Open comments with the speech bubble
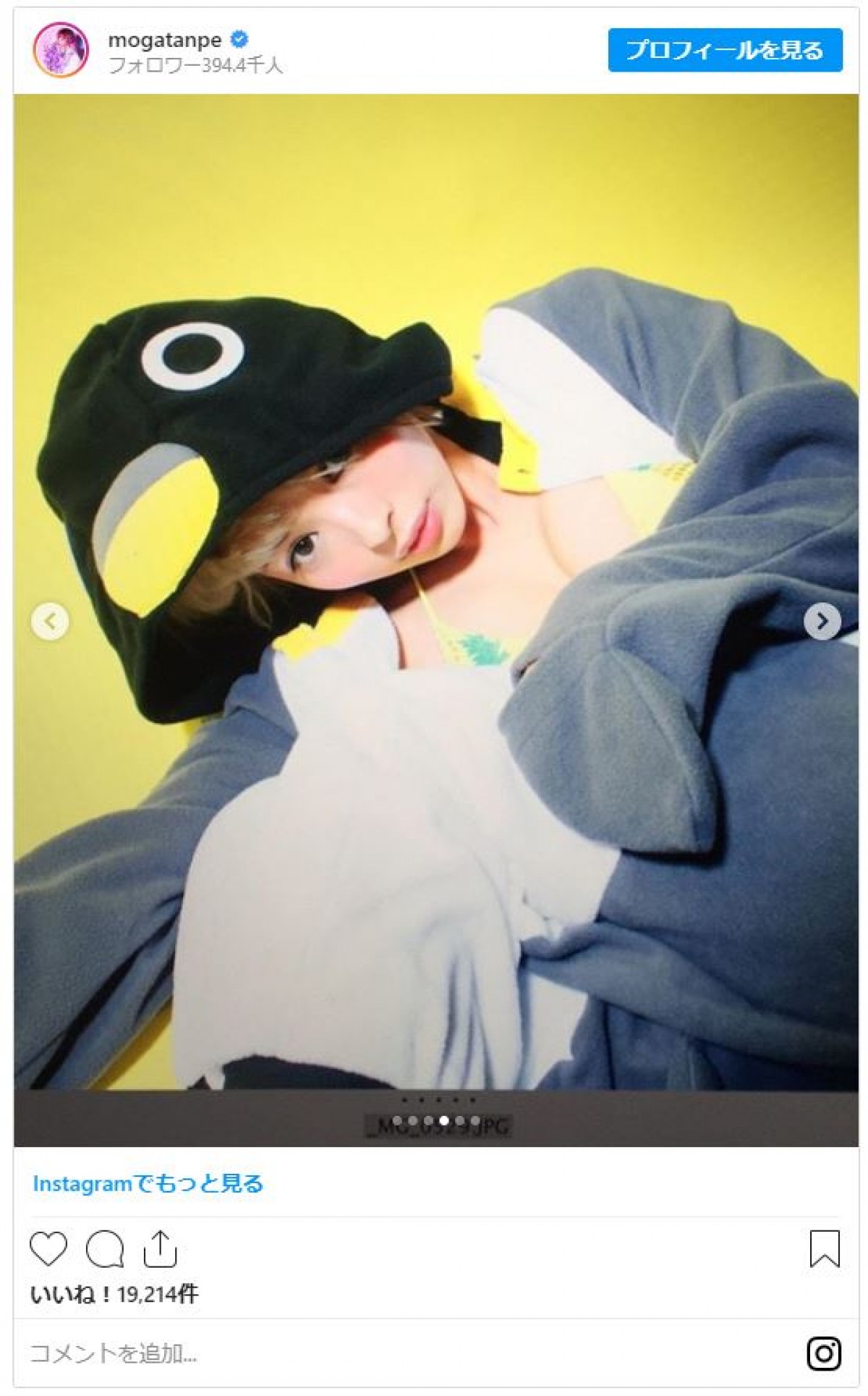The height and width of the screenshot is (1396, 868). tap(105, 1248)
